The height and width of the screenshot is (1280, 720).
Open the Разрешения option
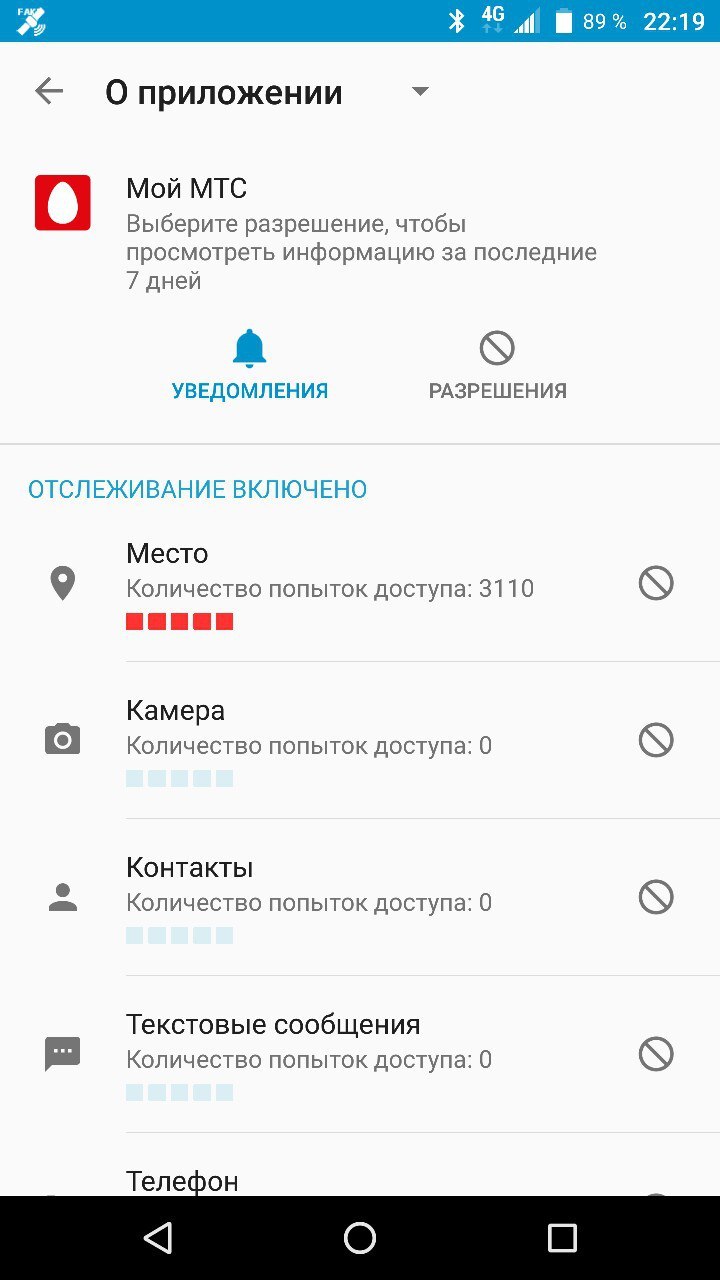click(x=497, y=365)
